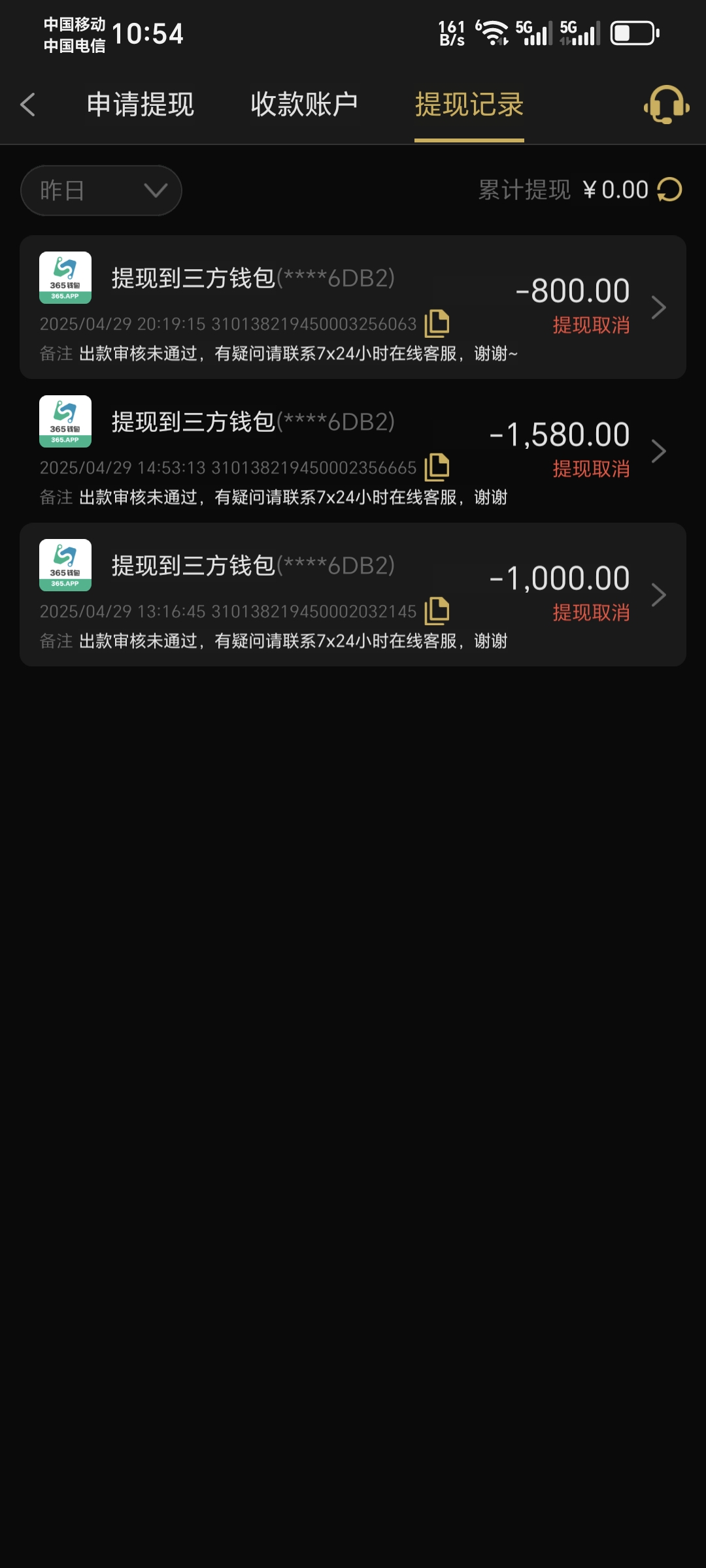706x1568 pixels.
Task: Open the -1,000.00 withdrawal record
Action: coord(658,595)
